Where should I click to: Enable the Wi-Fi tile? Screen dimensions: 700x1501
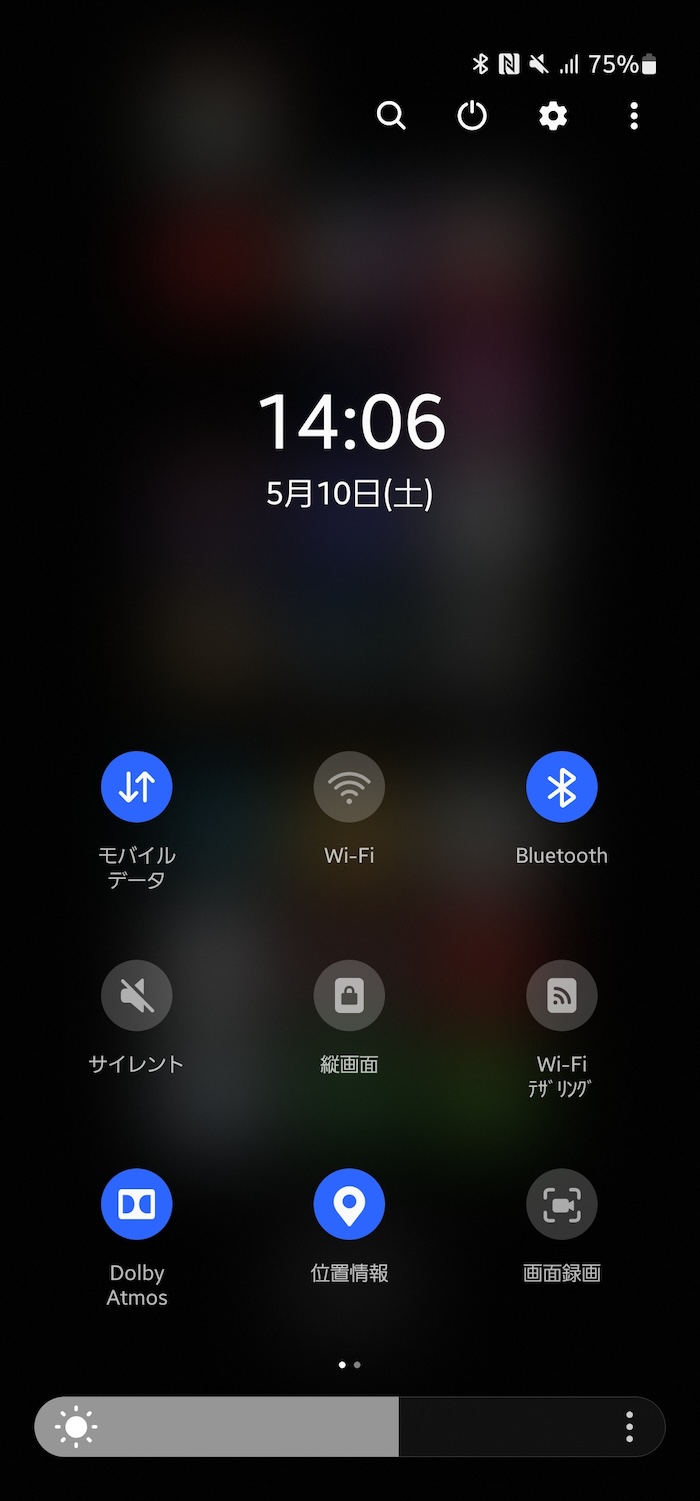pos(349,787)
